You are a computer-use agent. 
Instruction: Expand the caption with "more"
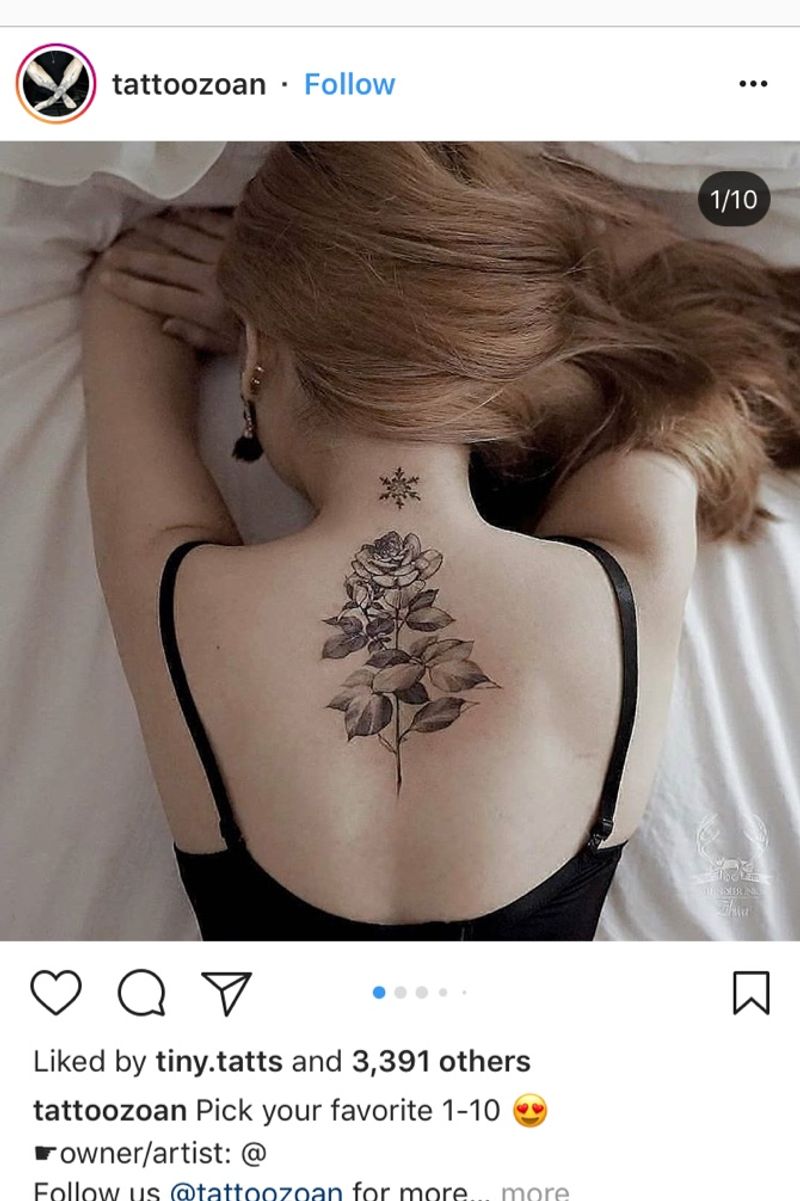click(x=534, y=1191)
